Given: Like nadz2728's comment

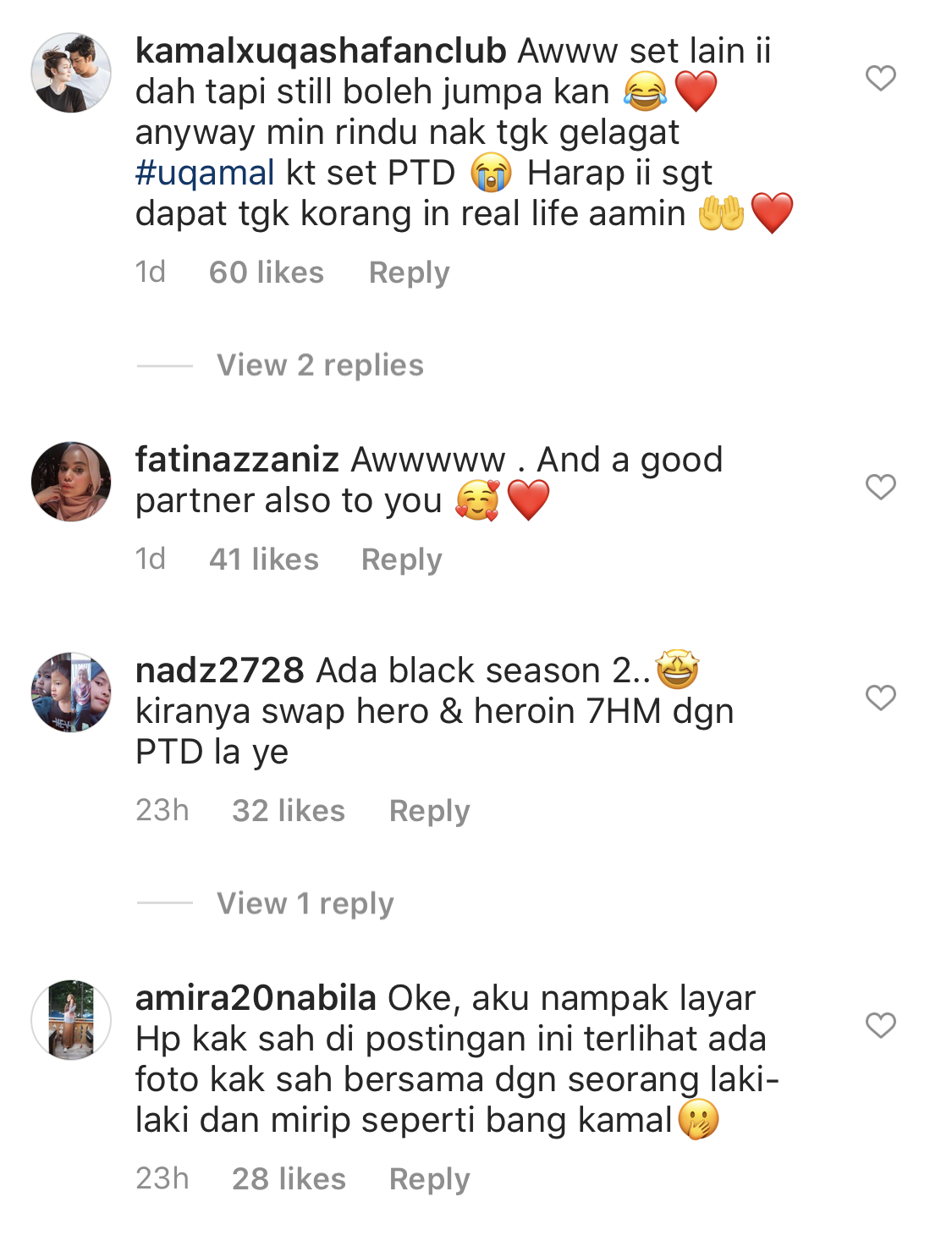Looking at the screenshot, I should tap(880, 698).
